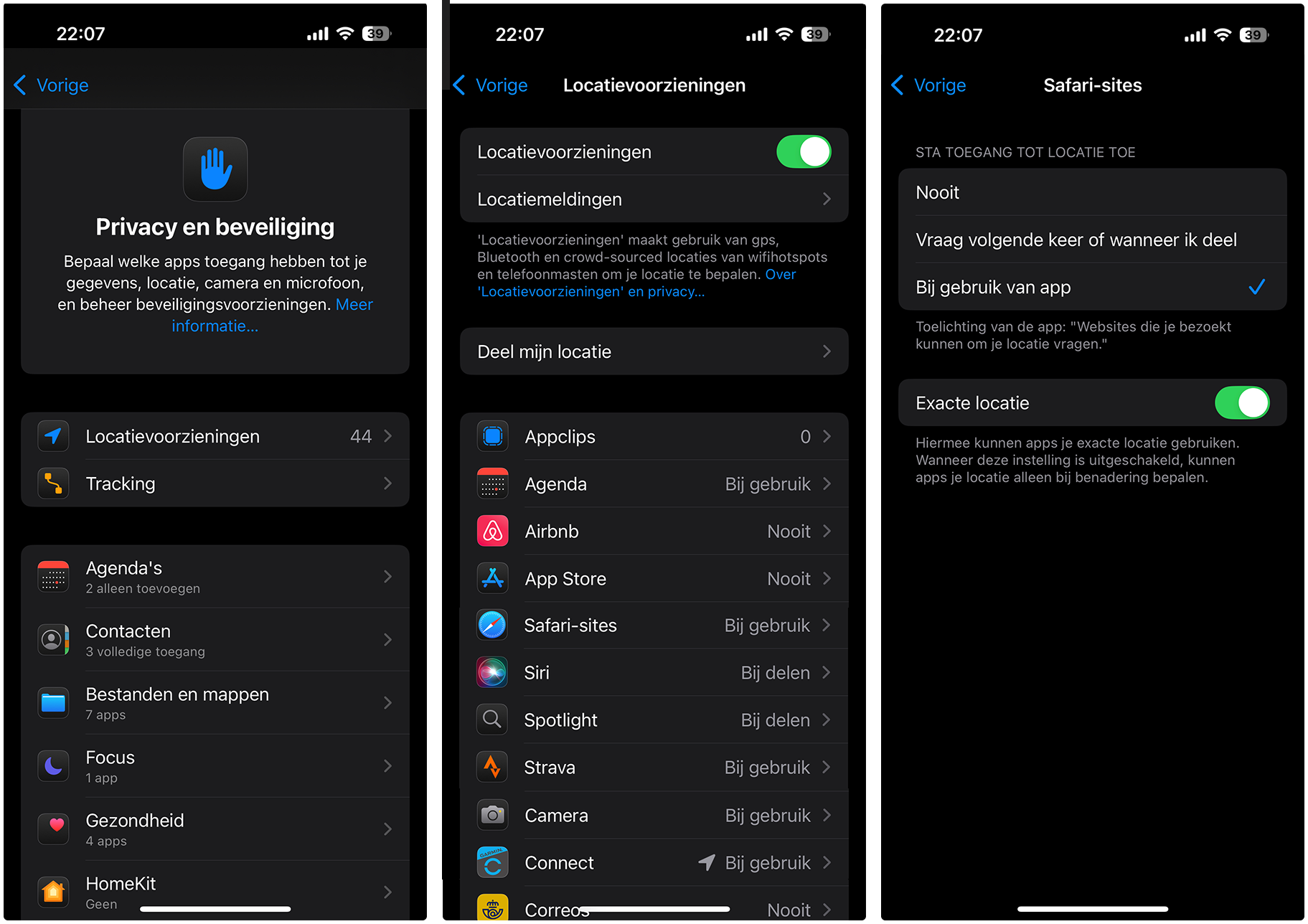The image size is (1308, 924).
Task: Go back from Safari-sites screen
Action: pos(928,85)
